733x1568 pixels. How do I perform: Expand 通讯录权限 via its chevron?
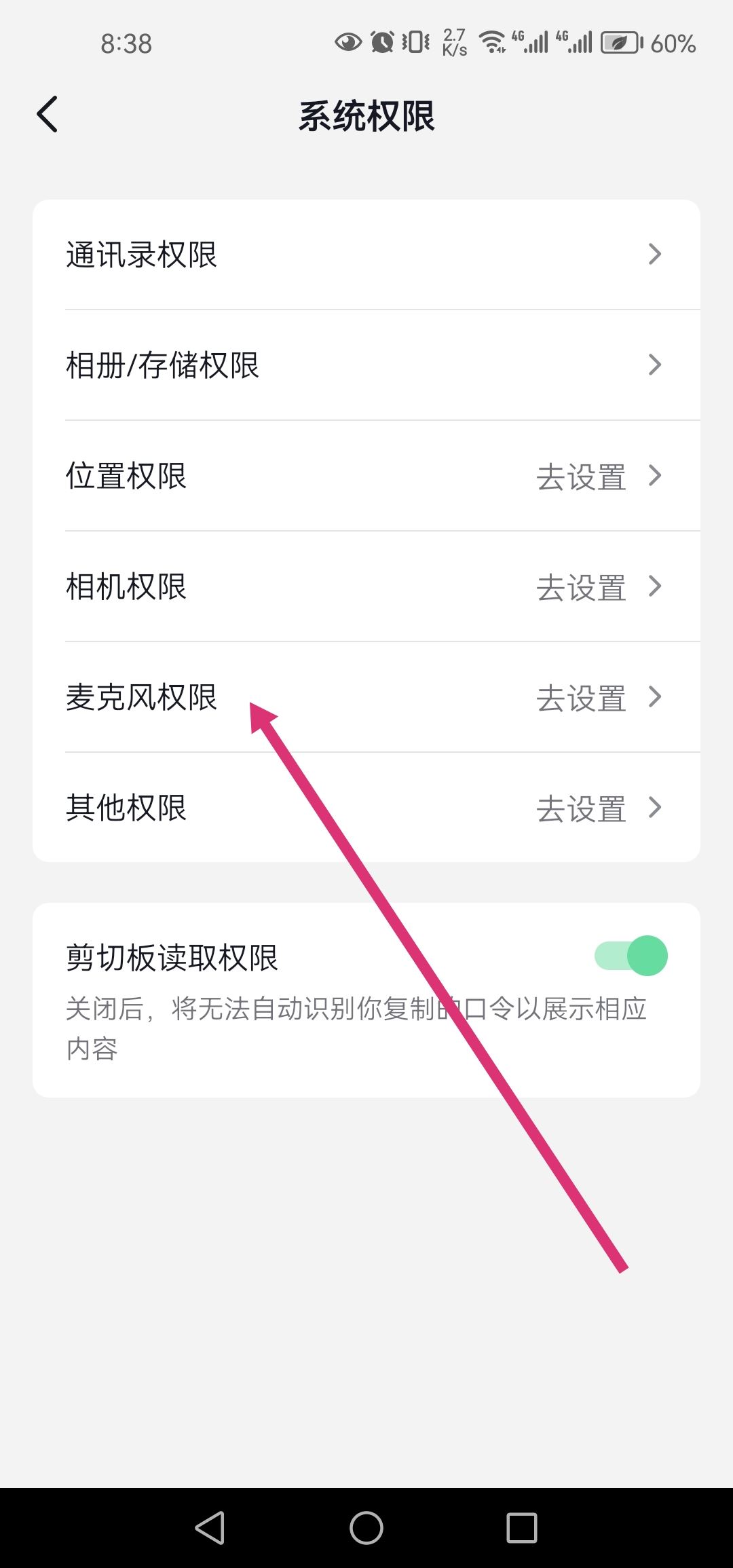point(654,254)
